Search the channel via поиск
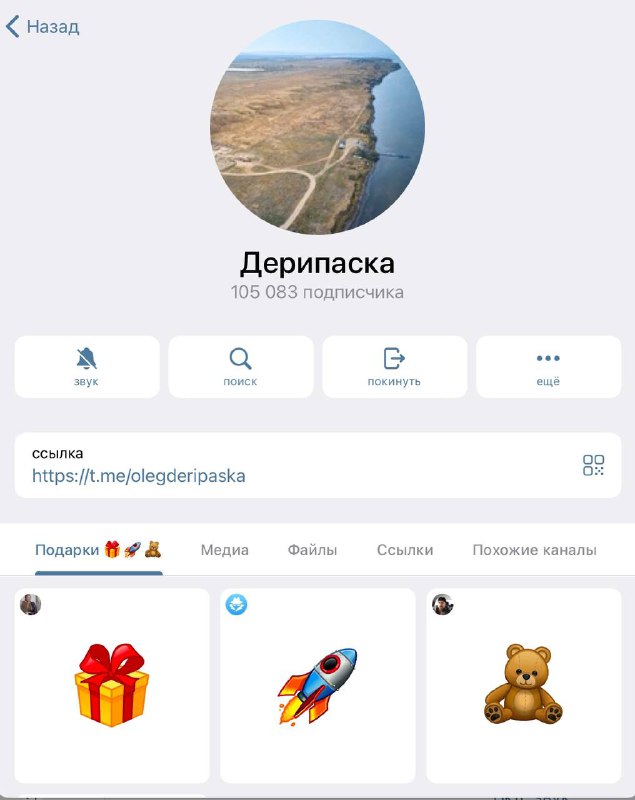The image size is (635, 800). [240, 366]
